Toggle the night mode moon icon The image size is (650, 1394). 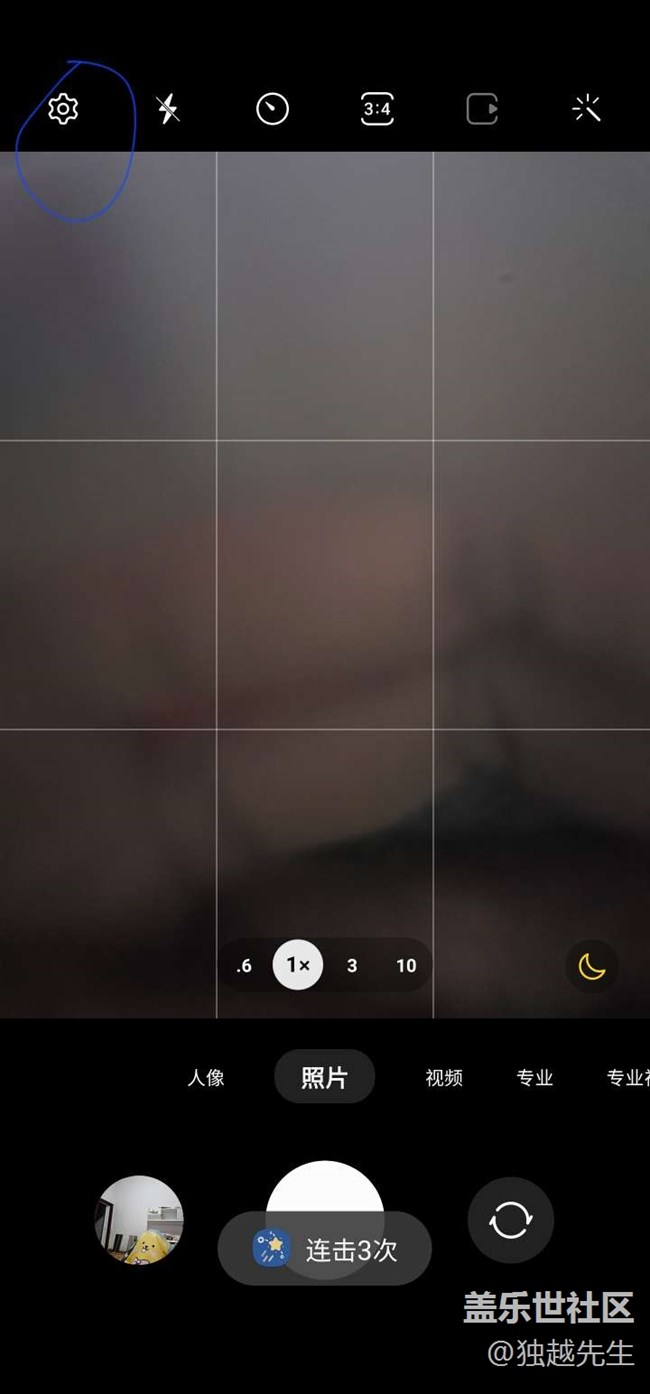click(592, 966)
